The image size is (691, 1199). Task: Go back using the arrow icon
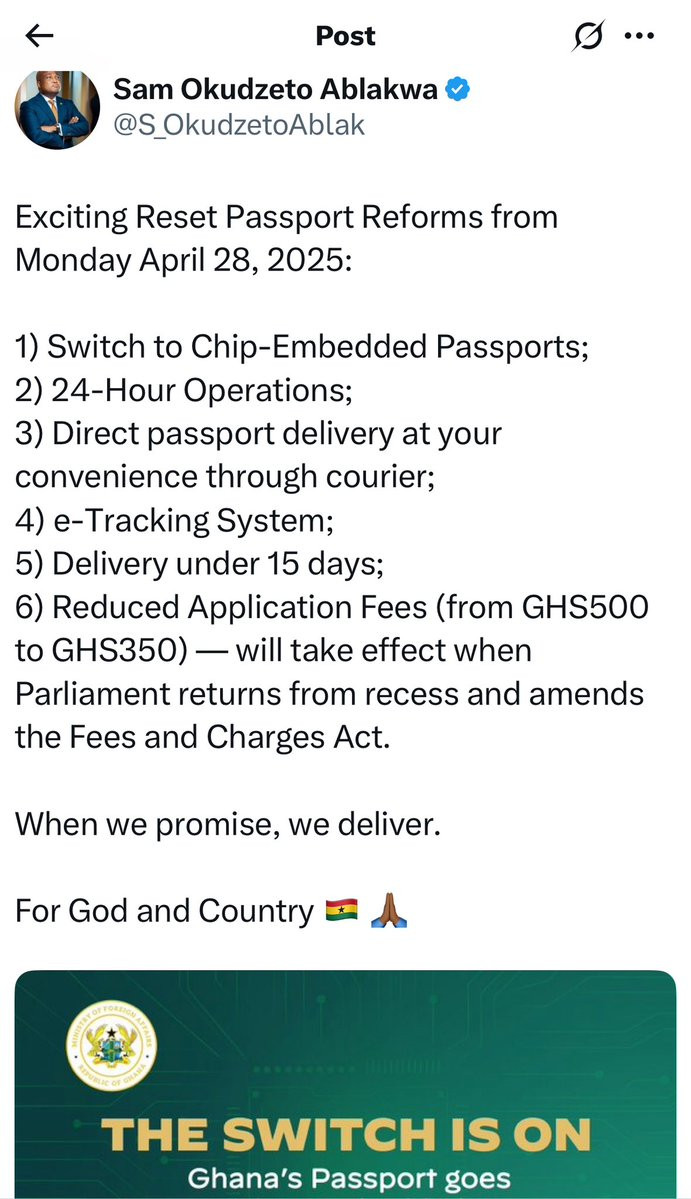coord(39,35)
